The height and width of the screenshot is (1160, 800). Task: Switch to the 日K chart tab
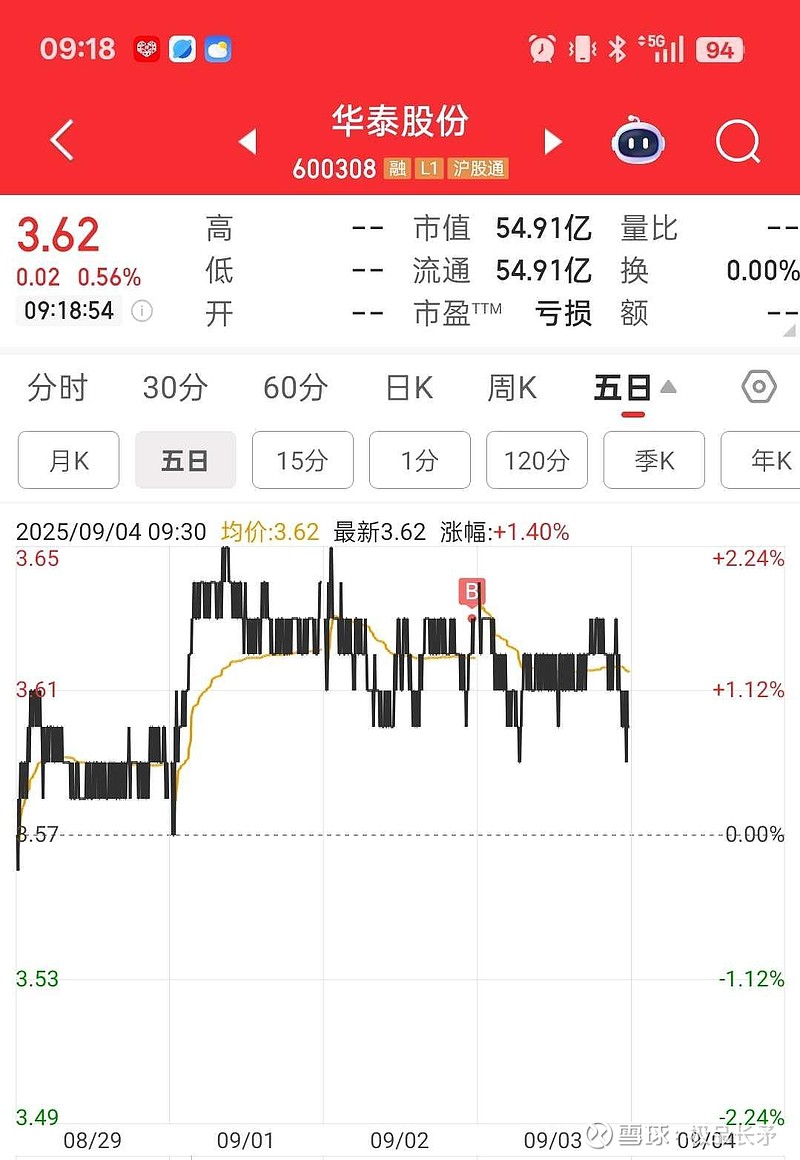click(410, 387)
